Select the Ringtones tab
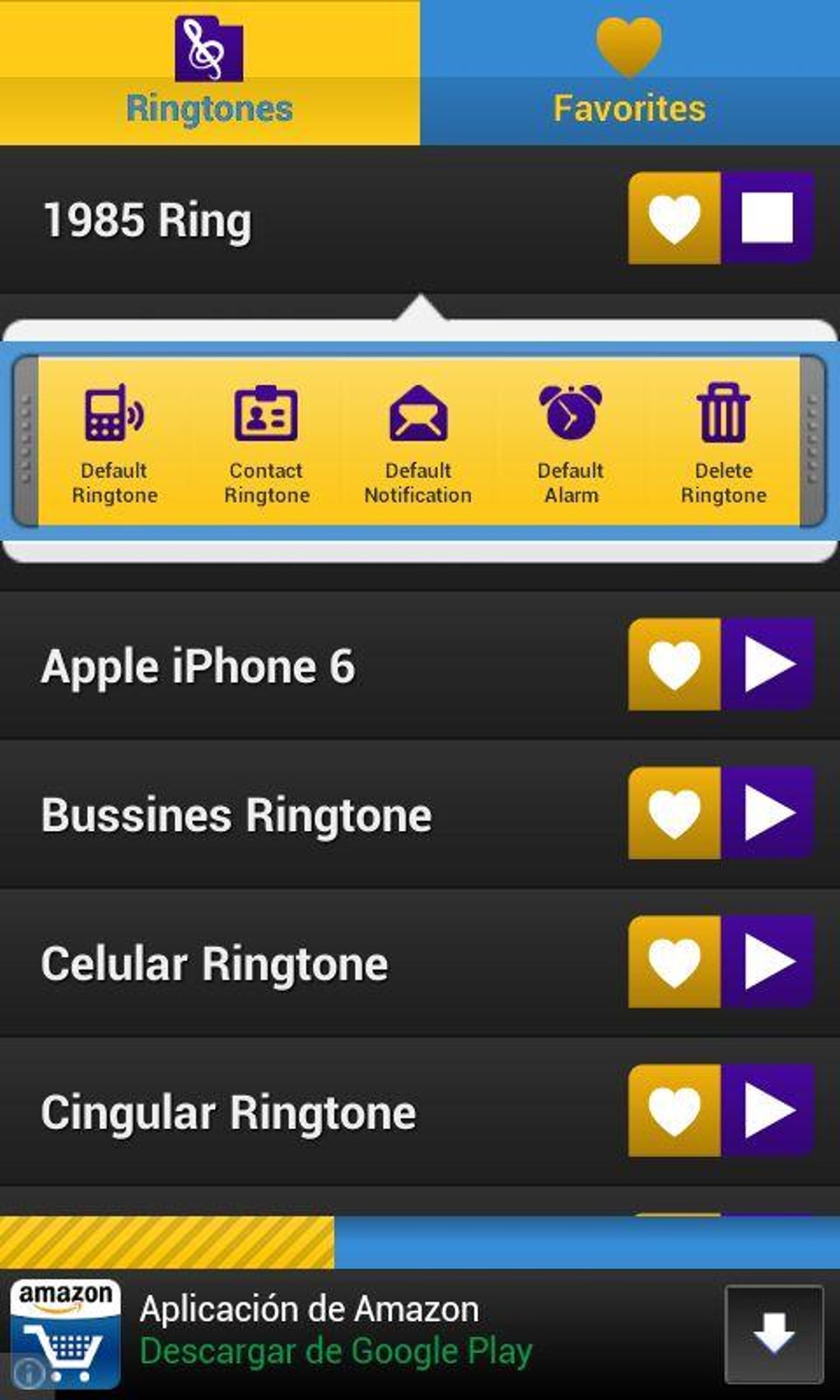840x1400 pixels. tap(209, 74)
